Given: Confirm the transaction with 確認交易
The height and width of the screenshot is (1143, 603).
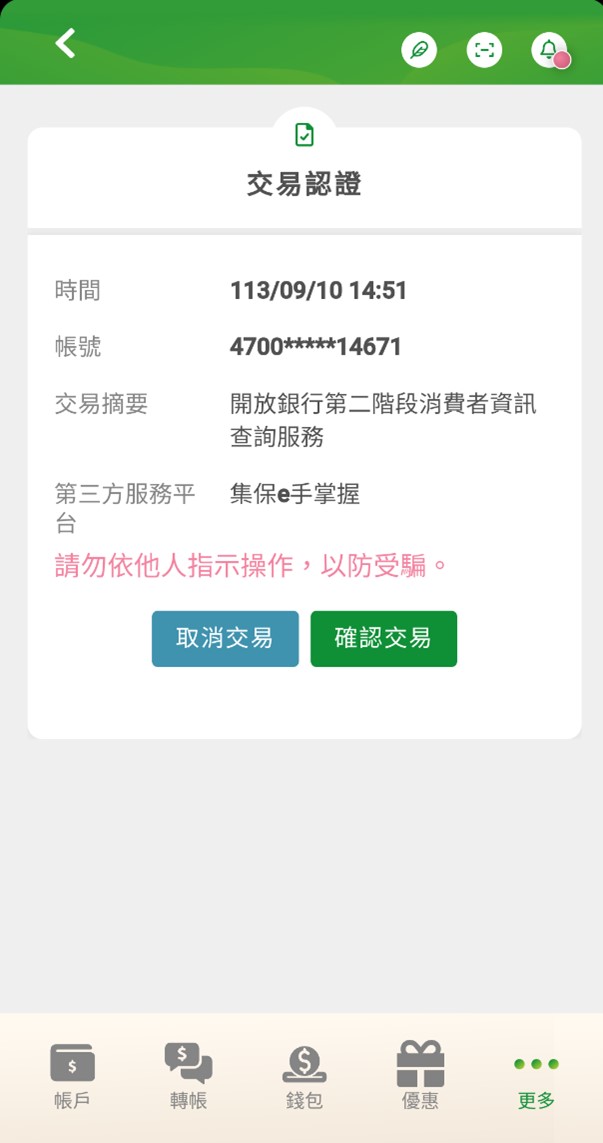Looking at the screenshot, I should [x=384, y=639].
